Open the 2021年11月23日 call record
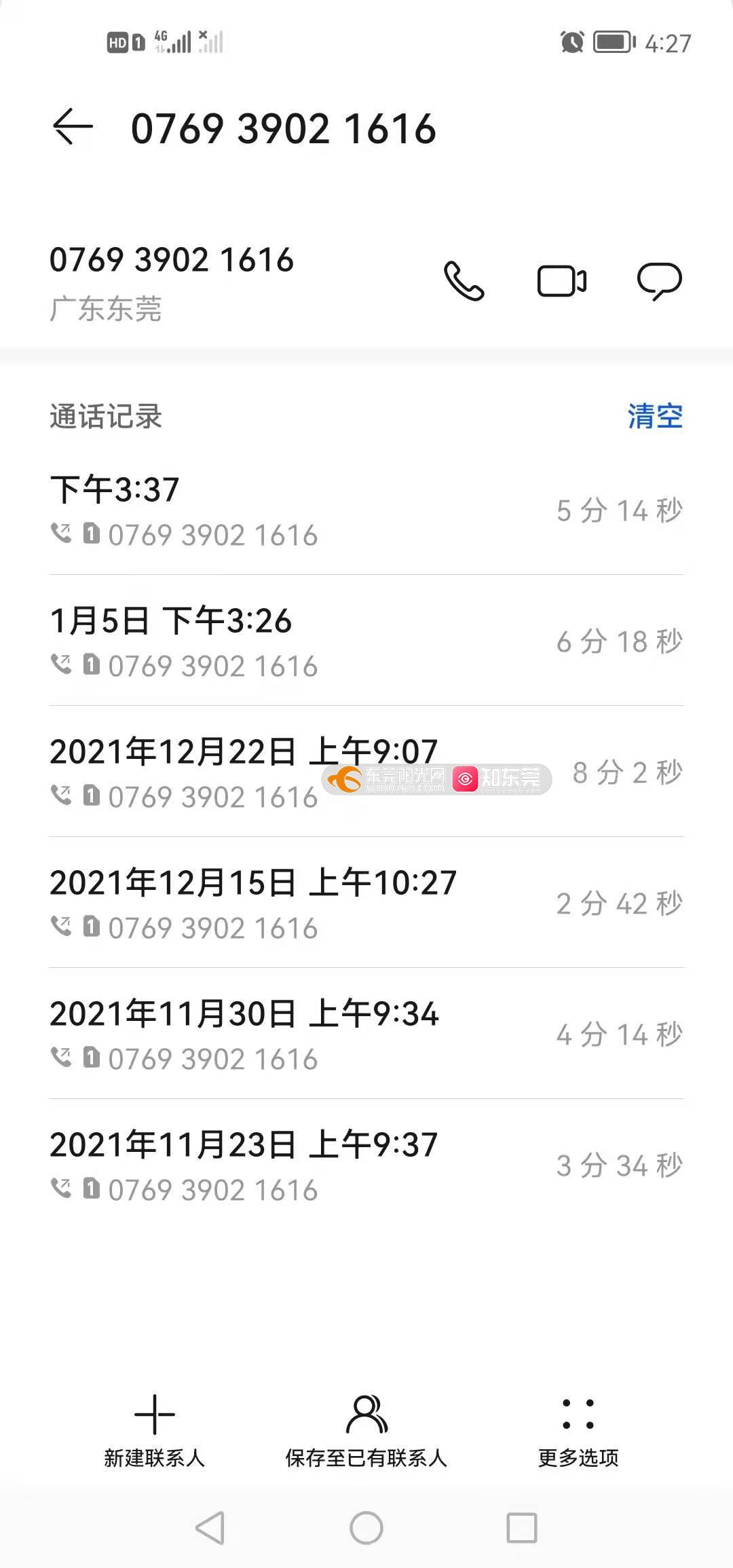The width and height of the screenshot is (733, 1568). point(366,1165)
